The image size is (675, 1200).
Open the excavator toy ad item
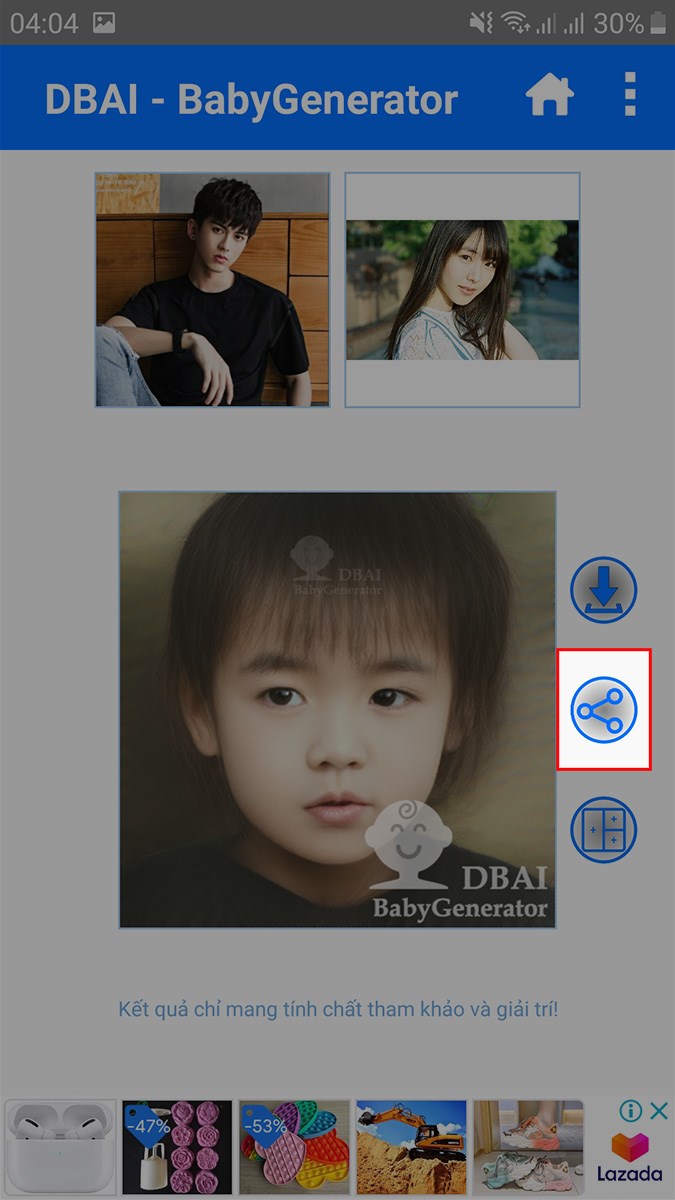click(411, 1145)
